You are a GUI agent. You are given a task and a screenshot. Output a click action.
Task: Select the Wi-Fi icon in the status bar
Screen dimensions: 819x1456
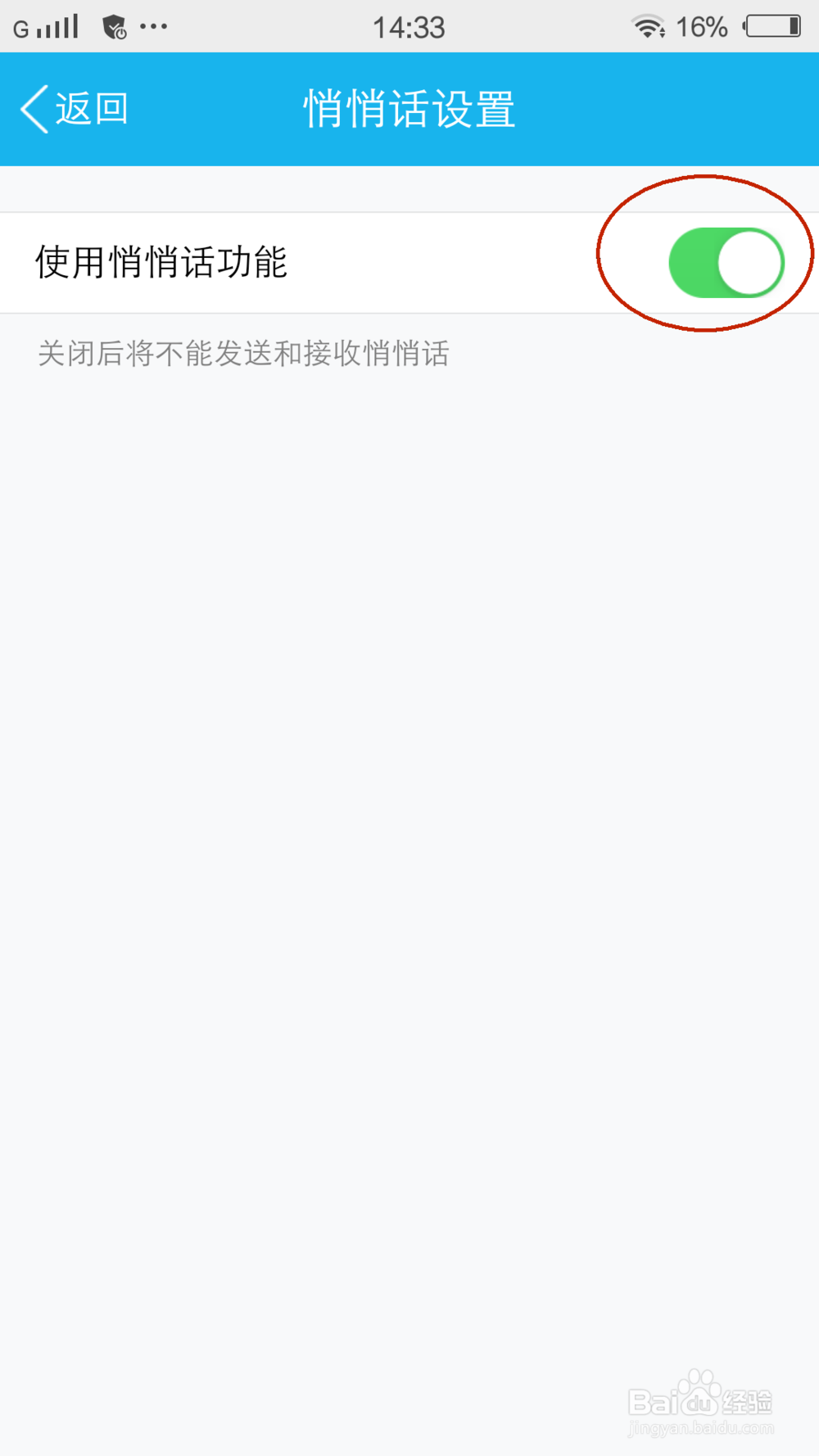[648, 25]
